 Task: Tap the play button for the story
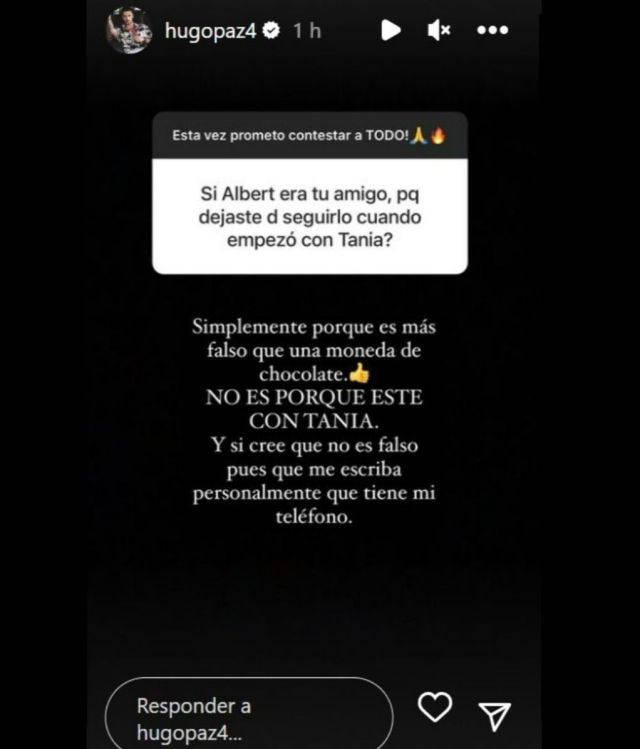click(x=391, y=31)
